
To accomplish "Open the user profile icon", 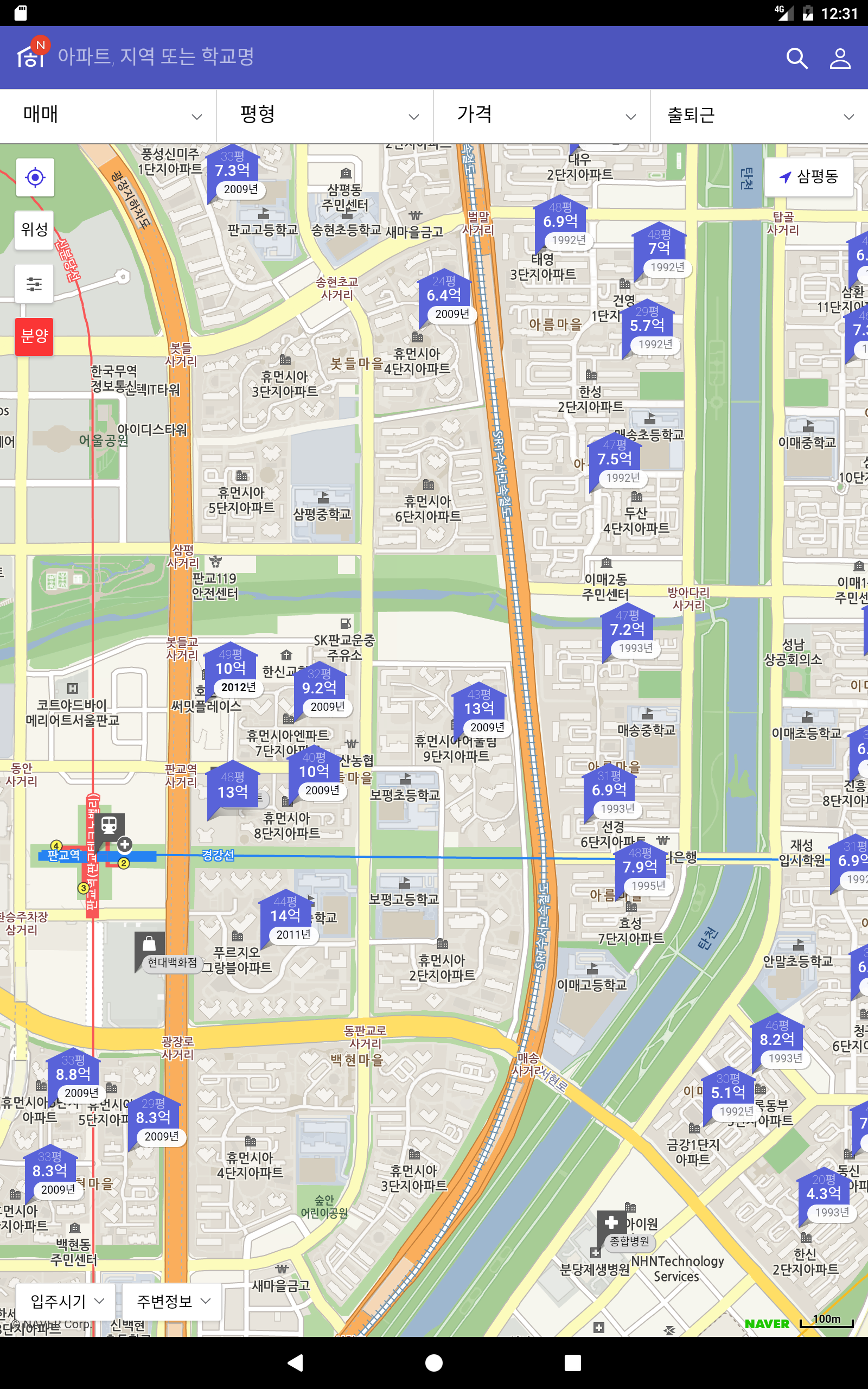I will tap(840, 58).
